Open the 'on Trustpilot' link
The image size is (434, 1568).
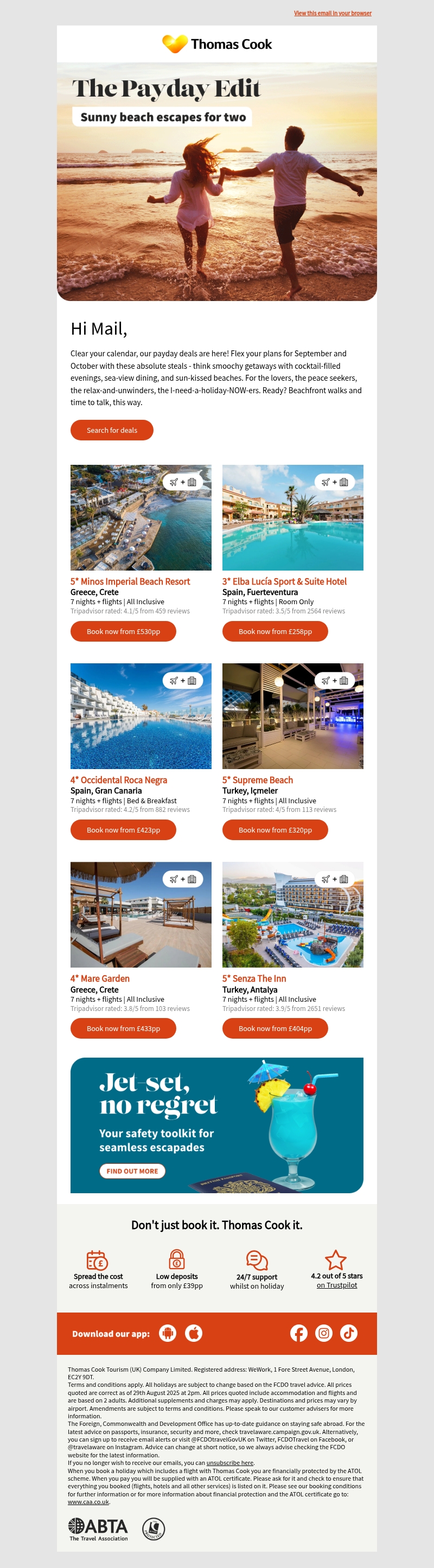[x=336, y=1285]
